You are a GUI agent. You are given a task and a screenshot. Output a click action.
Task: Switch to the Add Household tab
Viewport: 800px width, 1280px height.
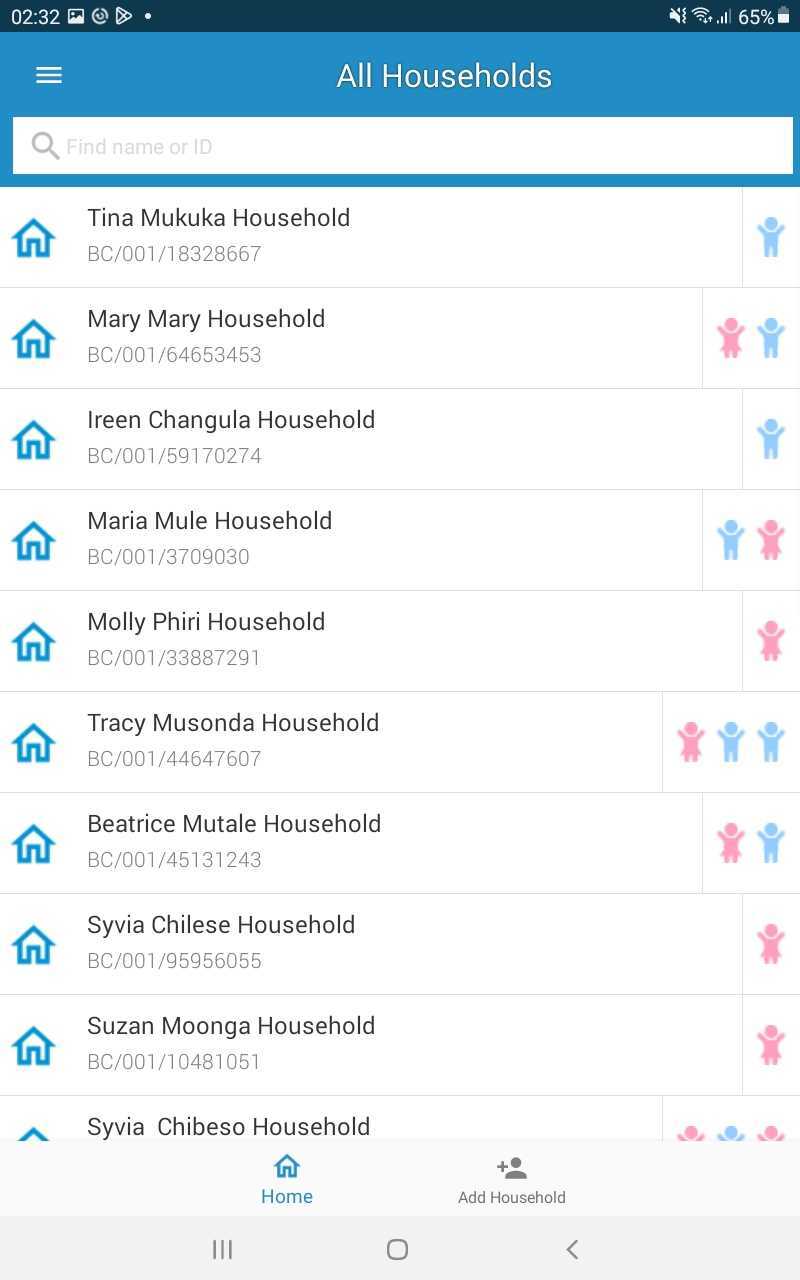511,1178
